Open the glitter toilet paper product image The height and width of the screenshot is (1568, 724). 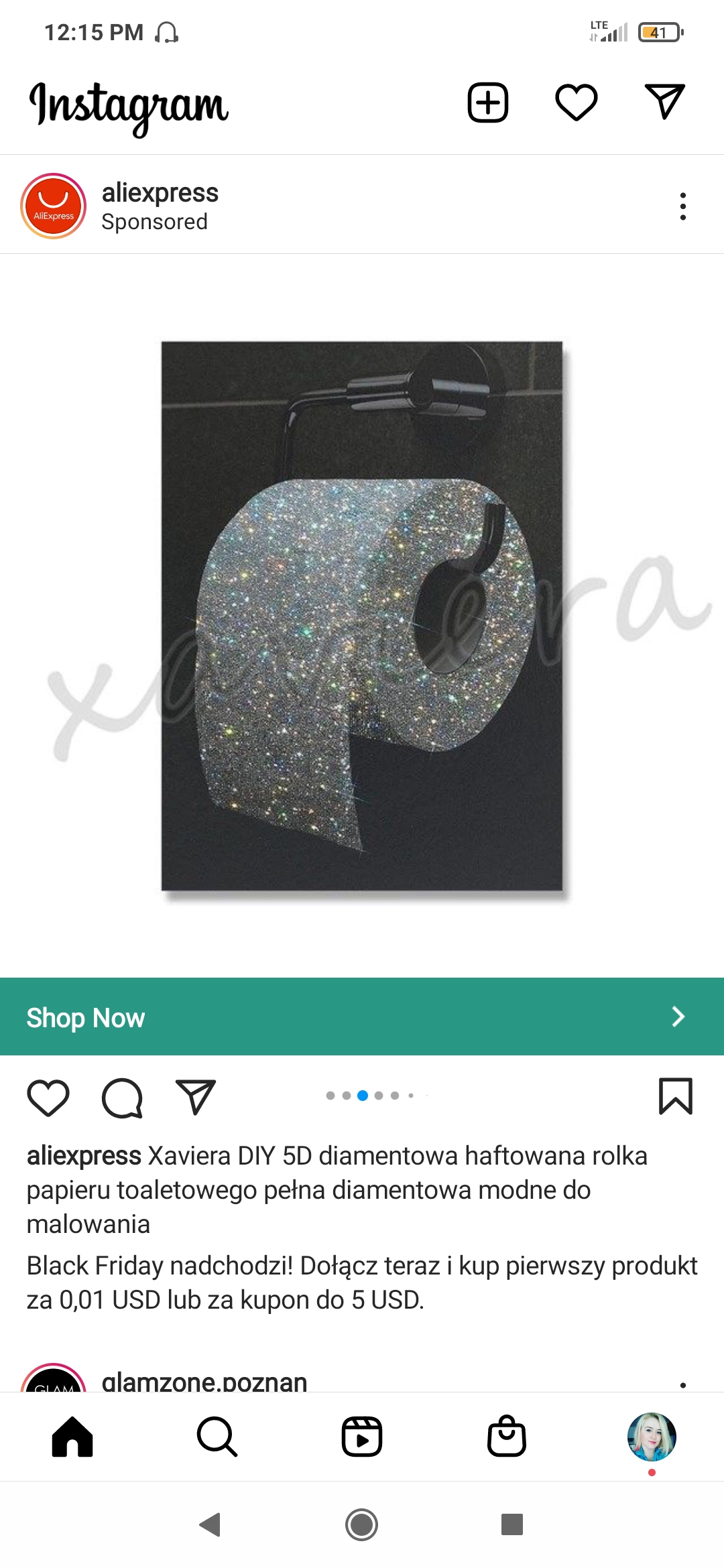362,616
